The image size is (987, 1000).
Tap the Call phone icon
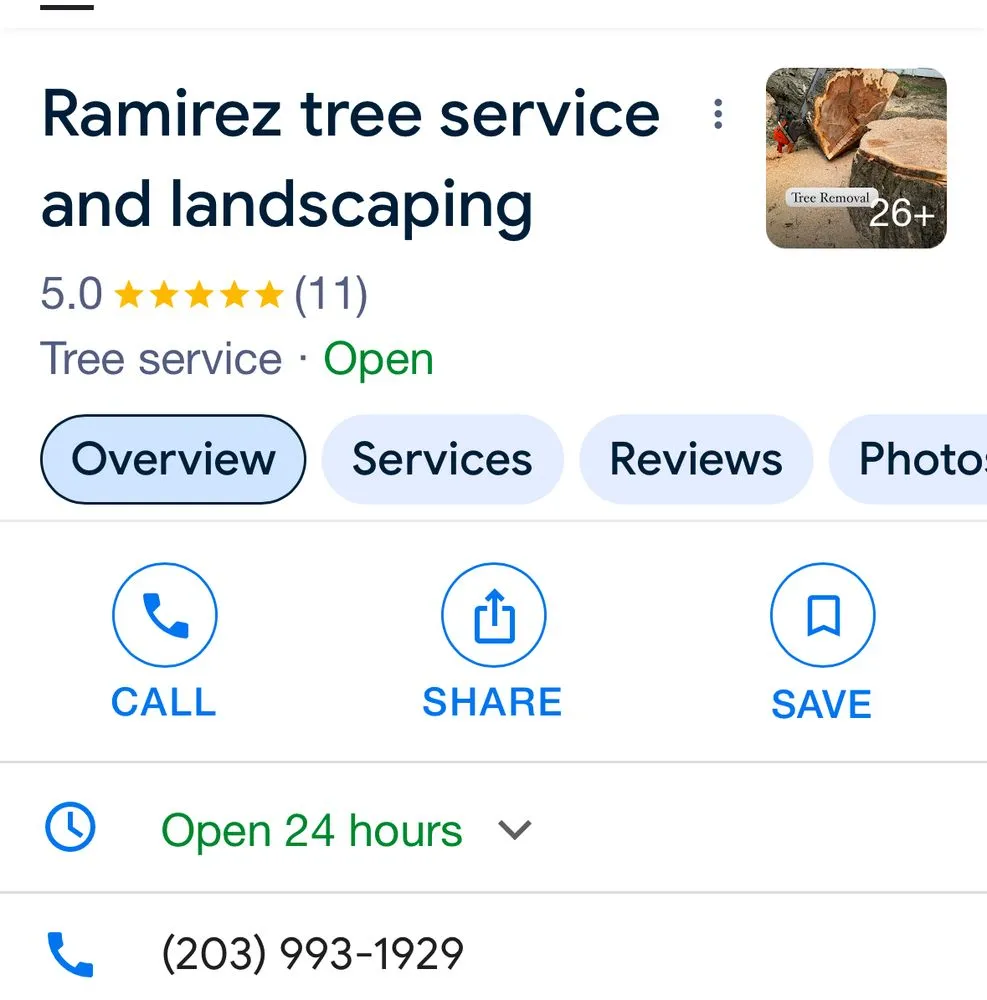point(164,614)
